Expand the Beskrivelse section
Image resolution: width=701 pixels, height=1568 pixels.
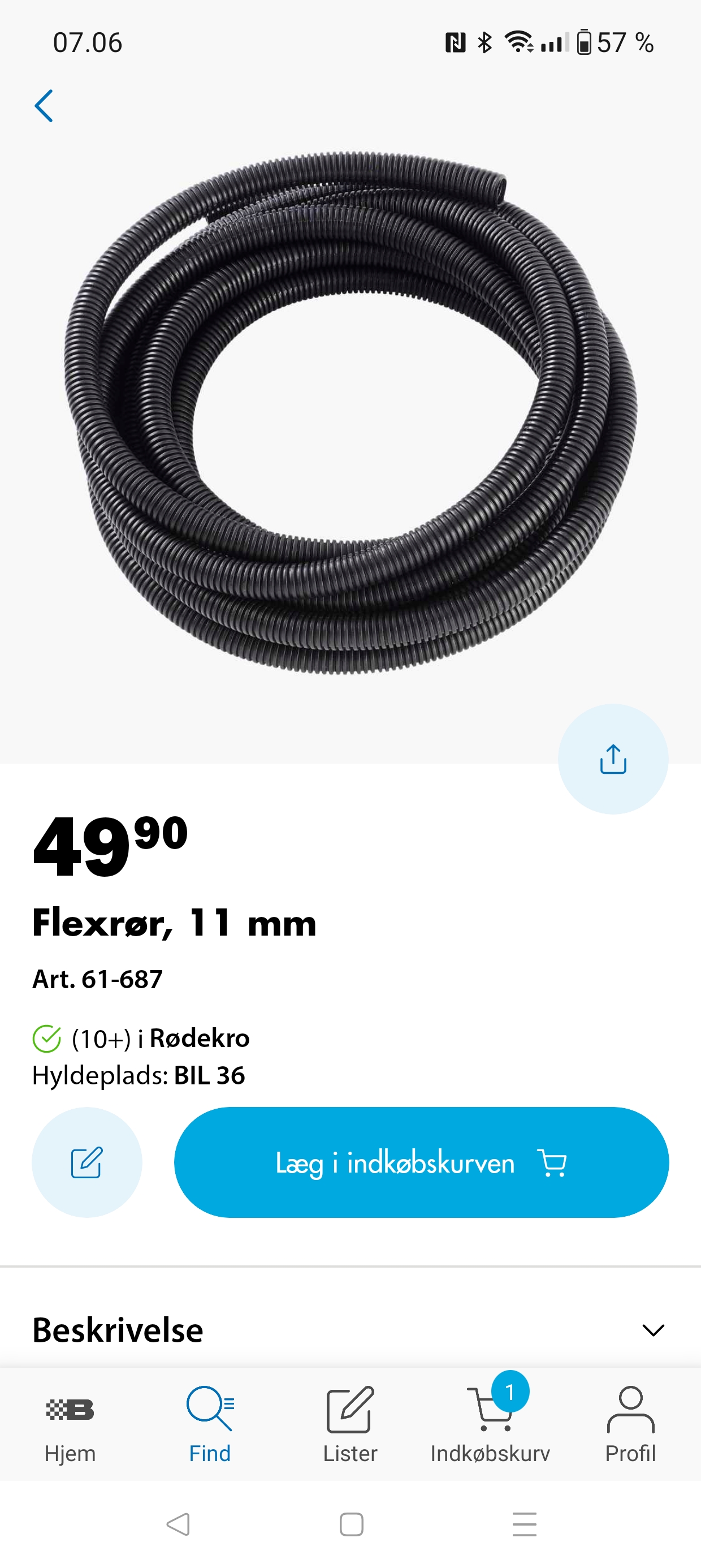(x=350, y=1330)
